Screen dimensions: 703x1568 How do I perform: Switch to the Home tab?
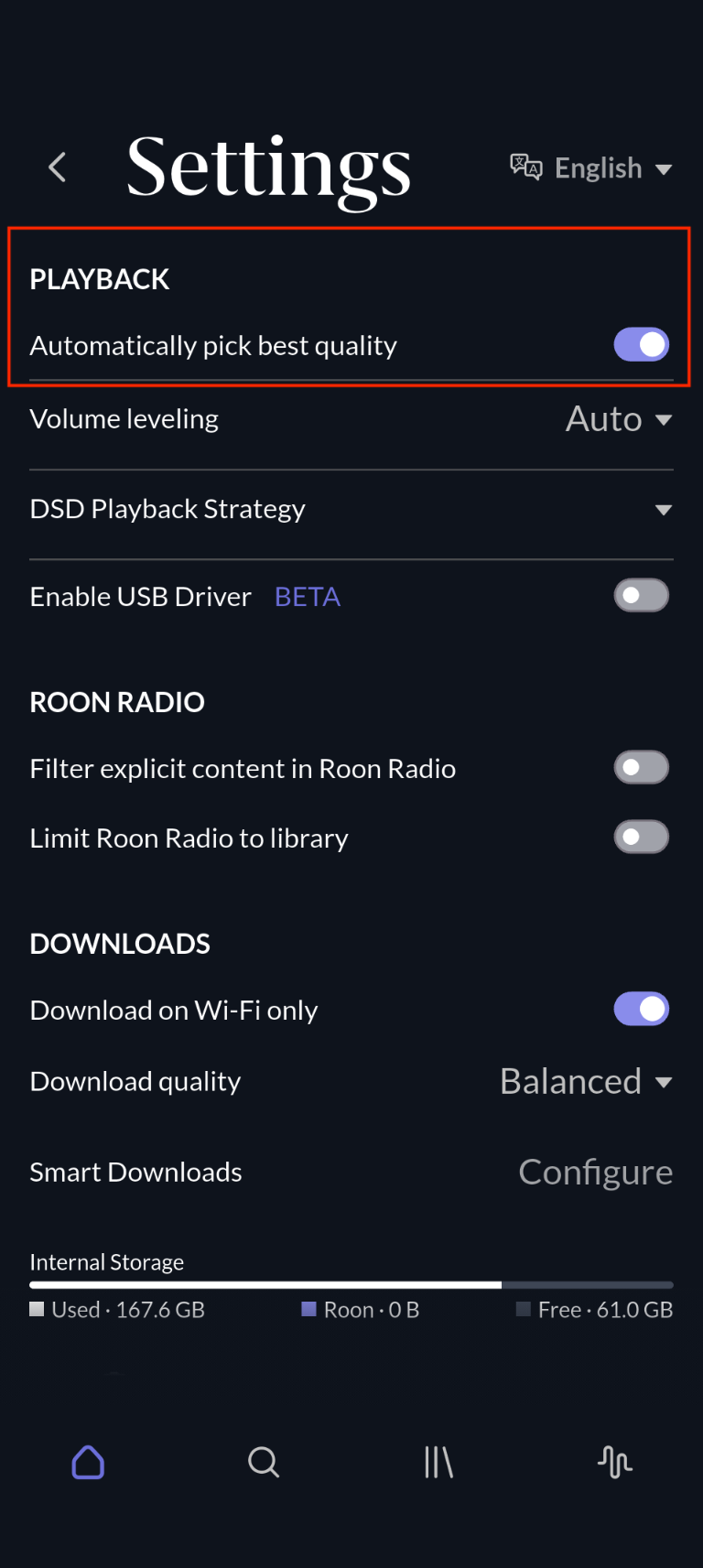88,1462
